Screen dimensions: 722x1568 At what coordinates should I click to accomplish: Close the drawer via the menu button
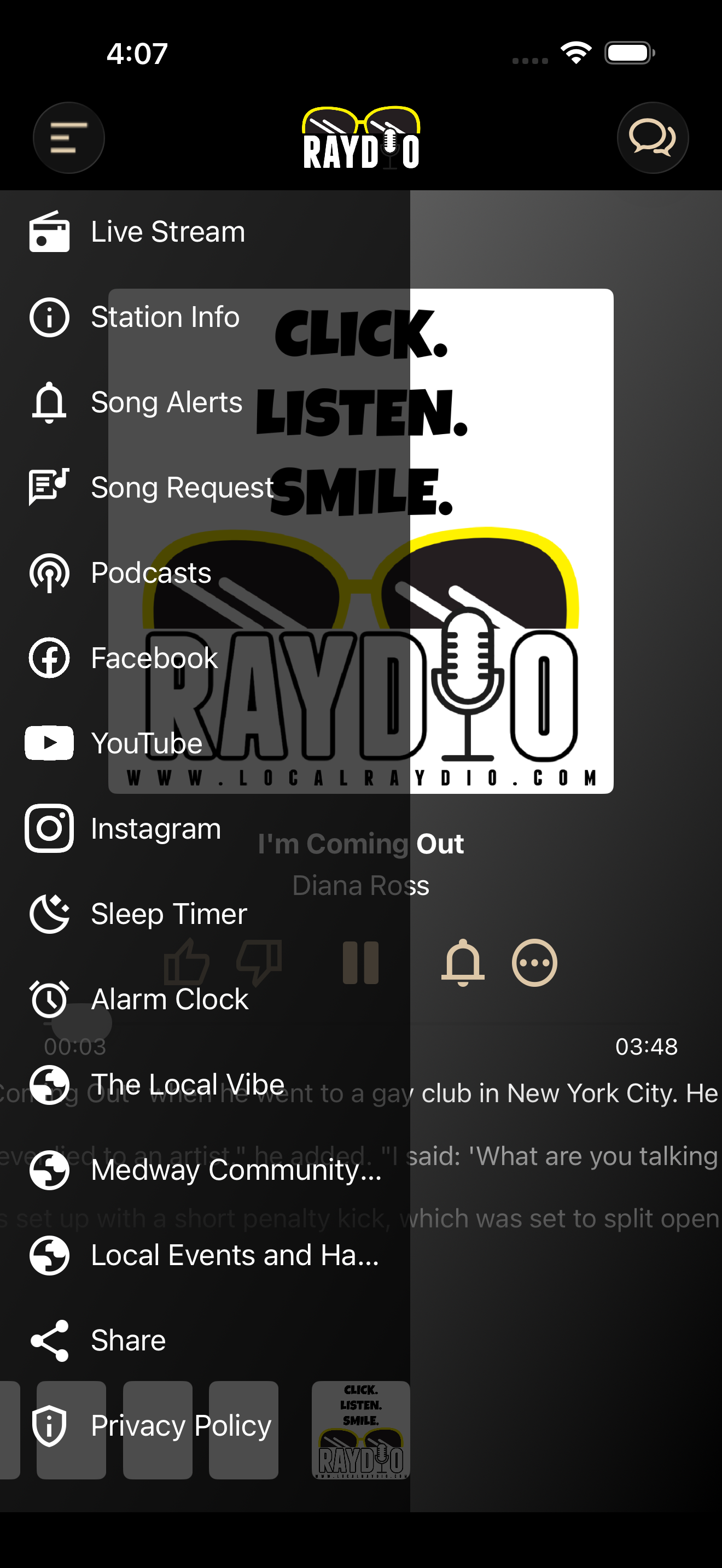(68, 138)
